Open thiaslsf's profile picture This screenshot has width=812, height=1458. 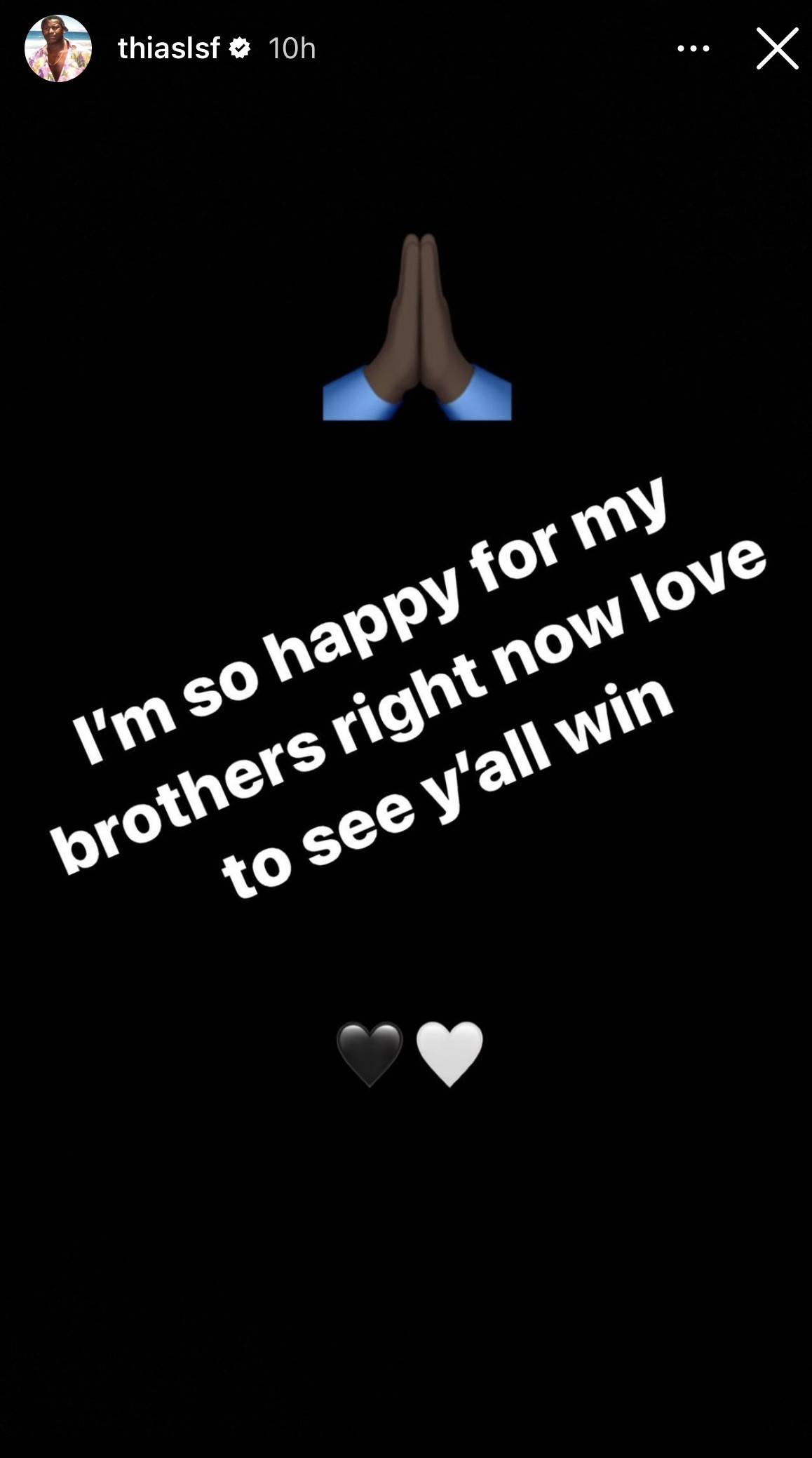click(58, 48)
